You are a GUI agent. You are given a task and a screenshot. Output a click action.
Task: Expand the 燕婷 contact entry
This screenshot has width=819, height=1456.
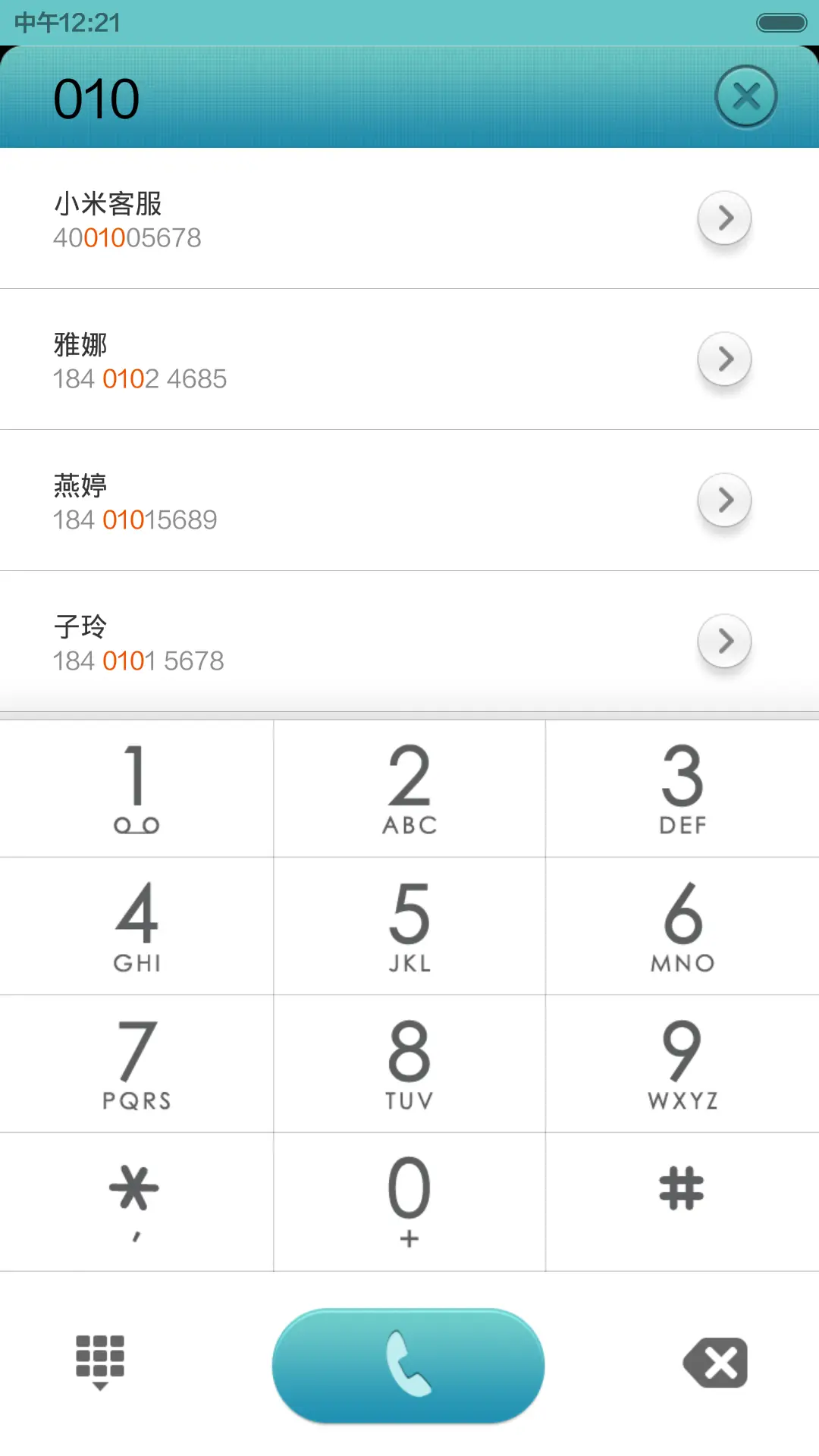coord(723,499)
